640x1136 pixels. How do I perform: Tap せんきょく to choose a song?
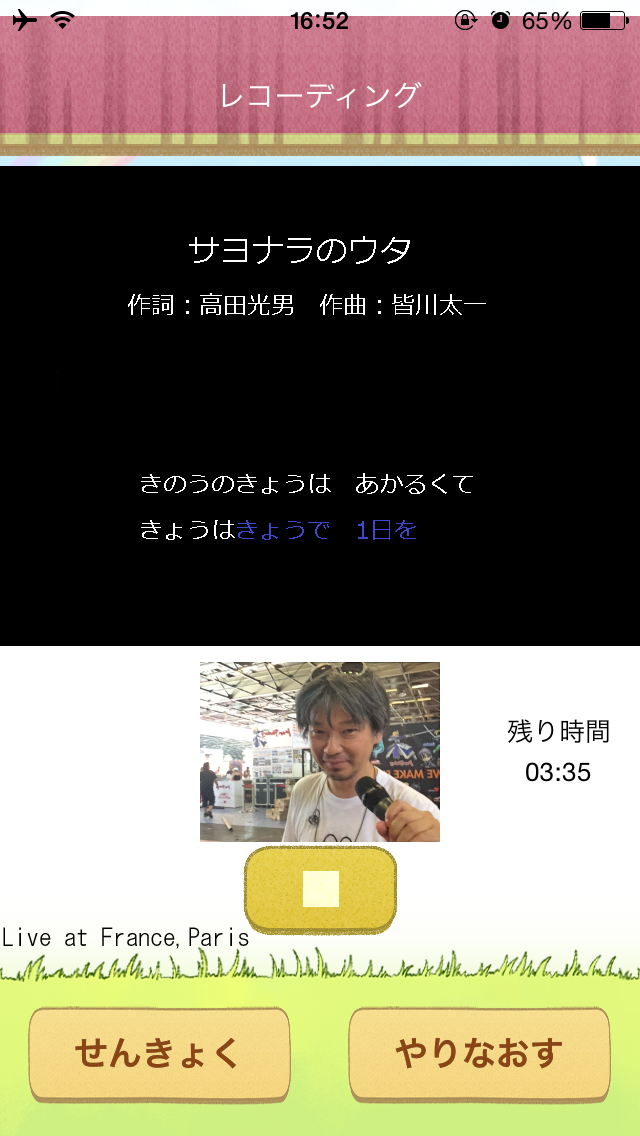tap(159, 1053)
